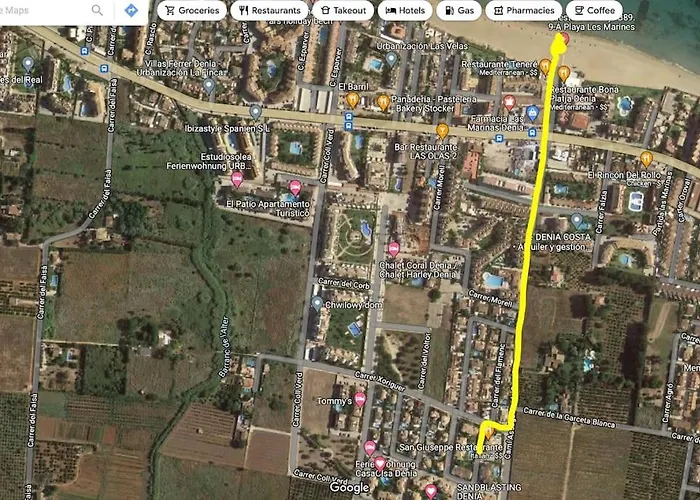Image resolution: width=700 pixels, height=500 pixels.
Task: Show Hotels on the map
Action: click(x=405, y=10)
